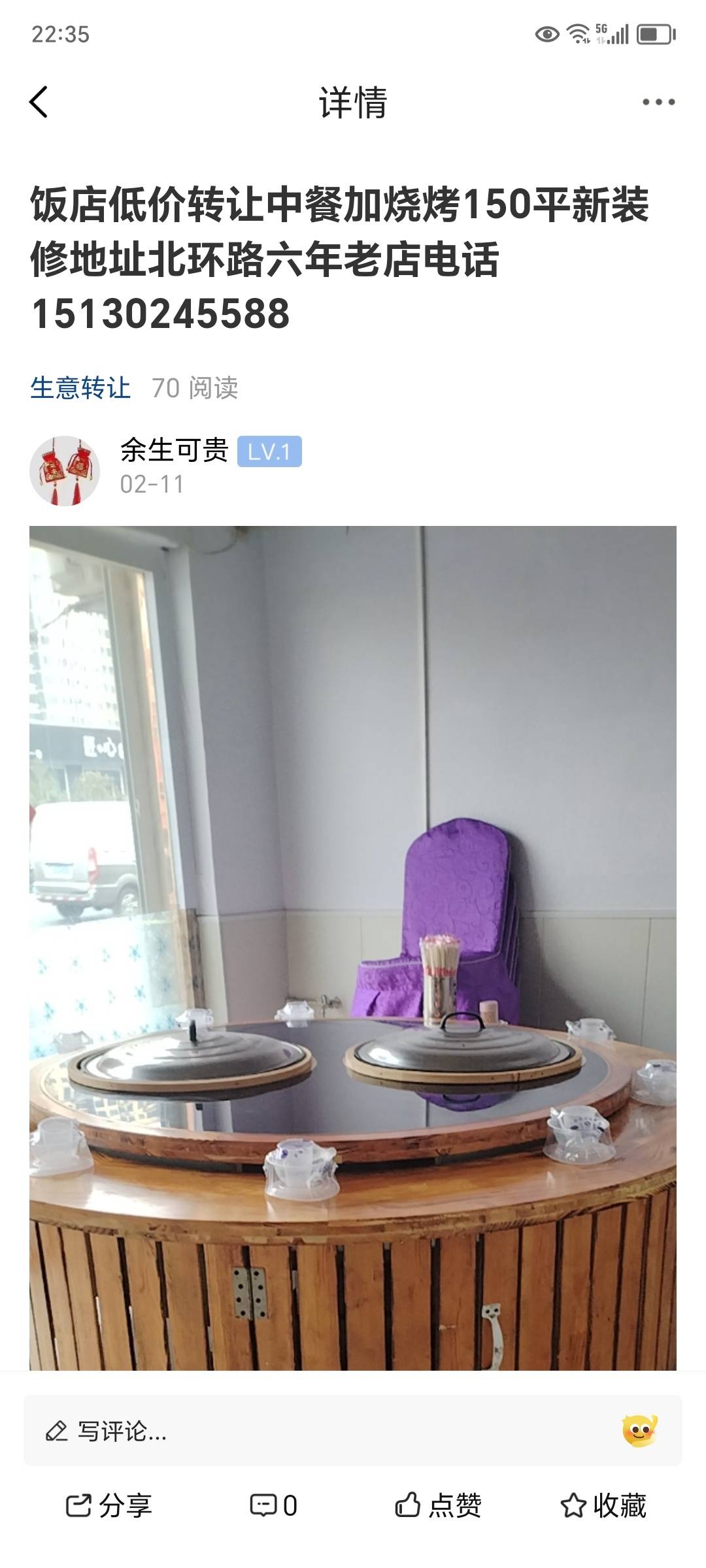This screenshot has width=706, height=1568.
Task: Open the comments list showing 0
Action: pyautogui.click(x=273, y=1506)
